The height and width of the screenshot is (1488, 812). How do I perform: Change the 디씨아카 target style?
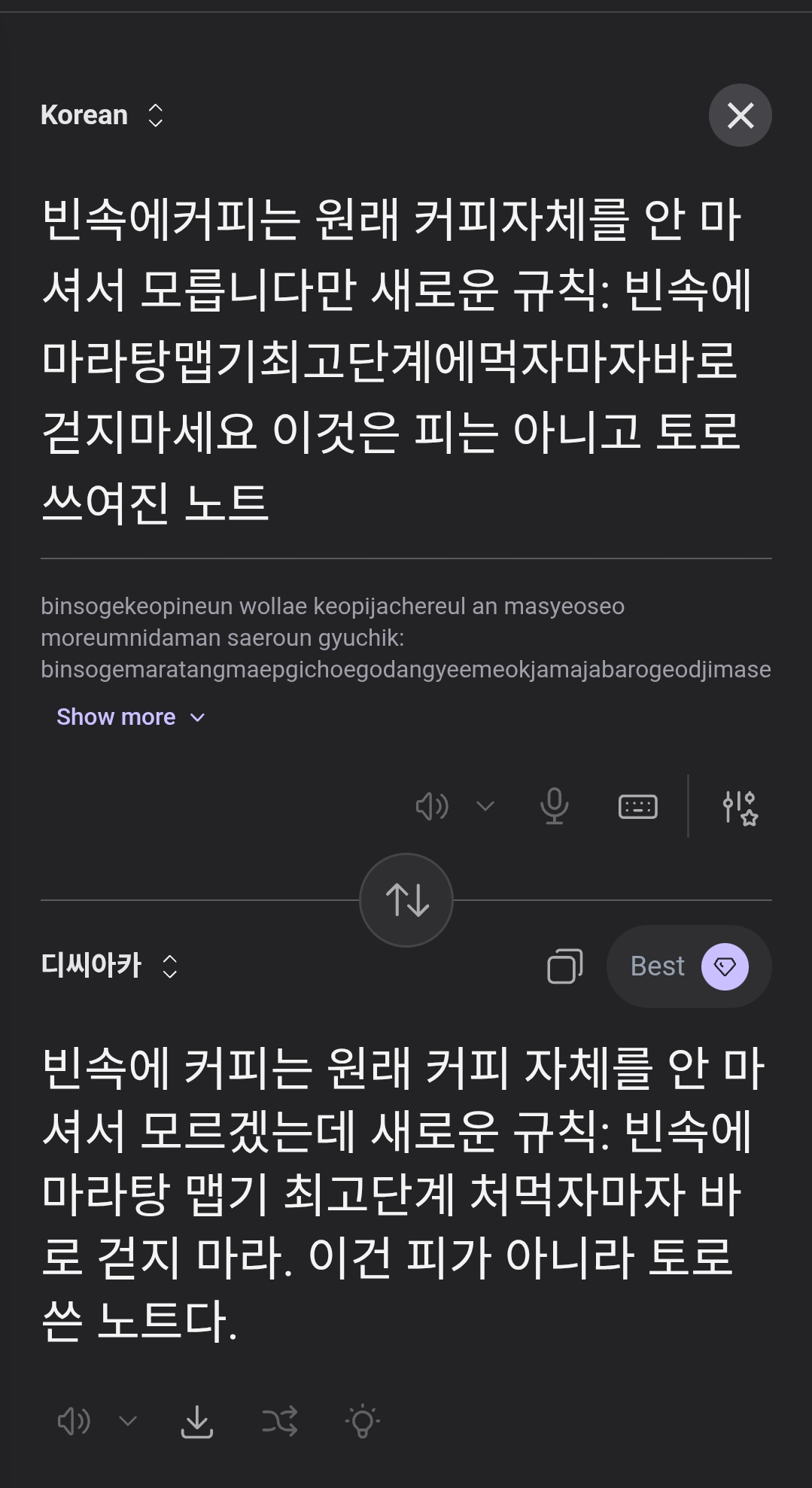point(109,966)
